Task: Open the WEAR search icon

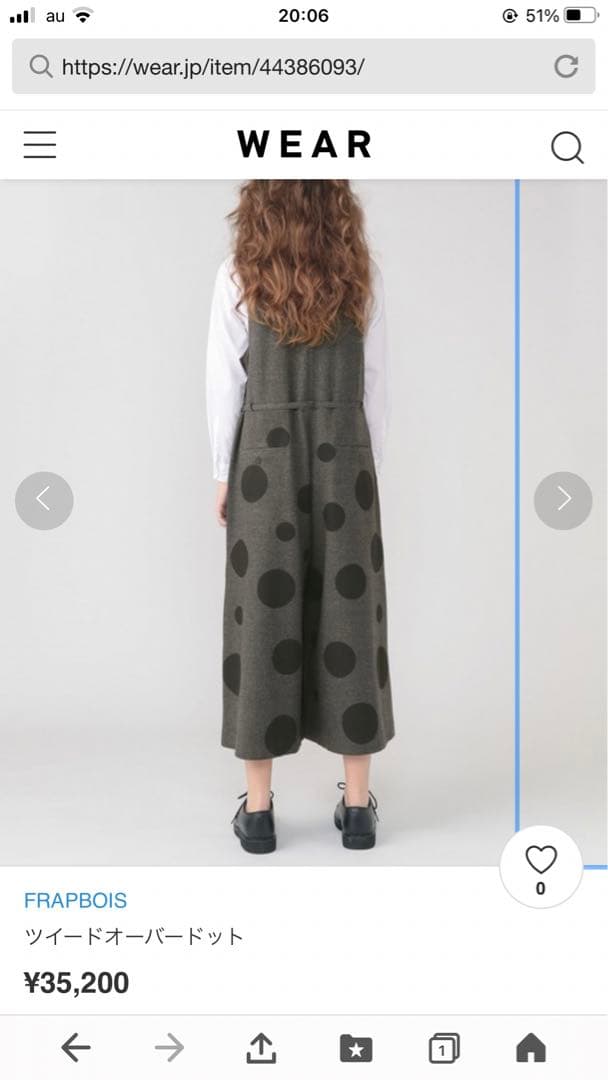Action: click(x=566, y=147)
